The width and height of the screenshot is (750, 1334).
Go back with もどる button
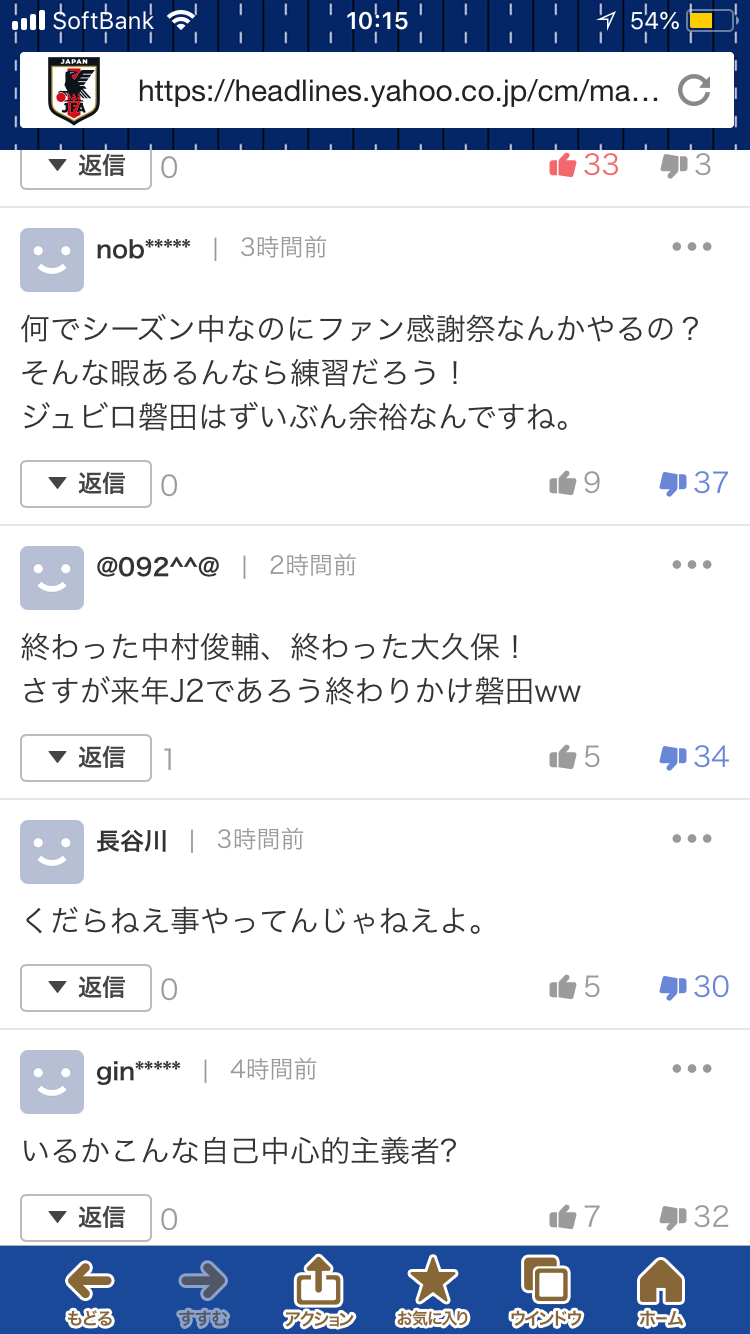pos(89,1290)
